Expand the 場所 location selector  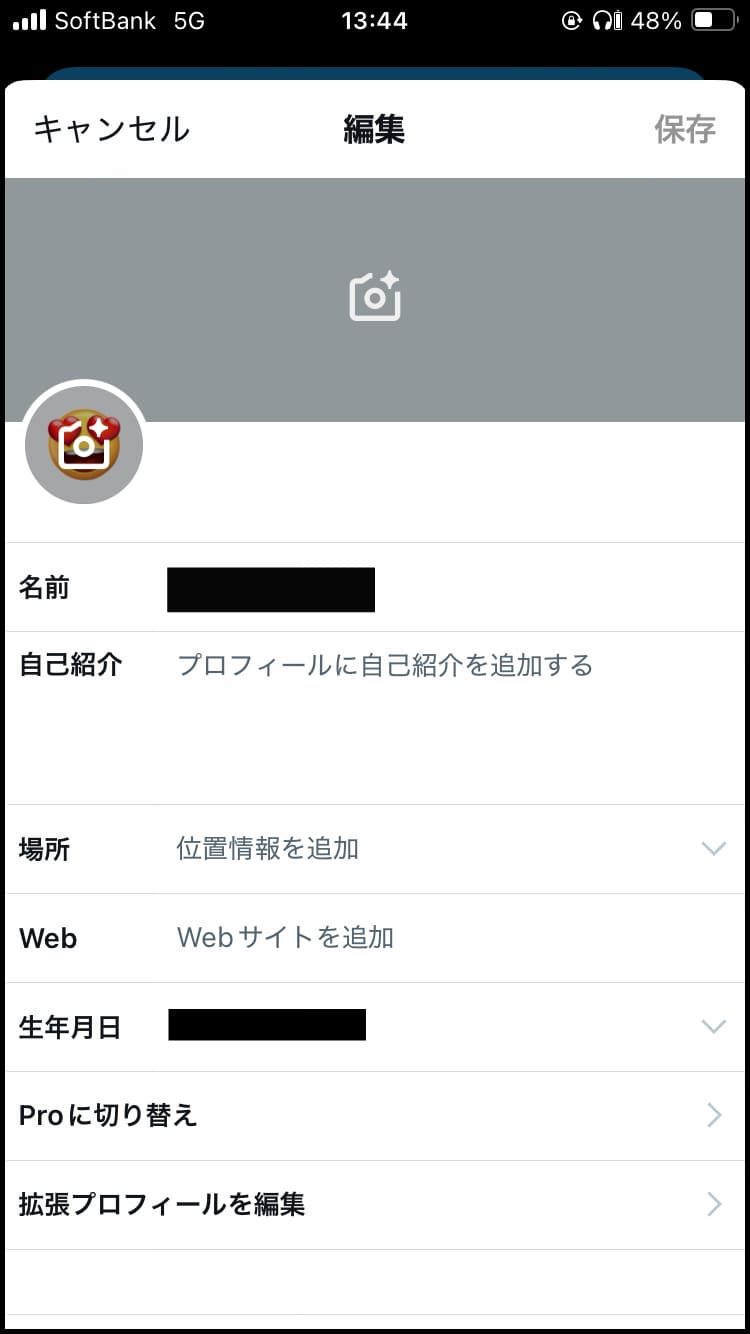click(x=713, y=848)
